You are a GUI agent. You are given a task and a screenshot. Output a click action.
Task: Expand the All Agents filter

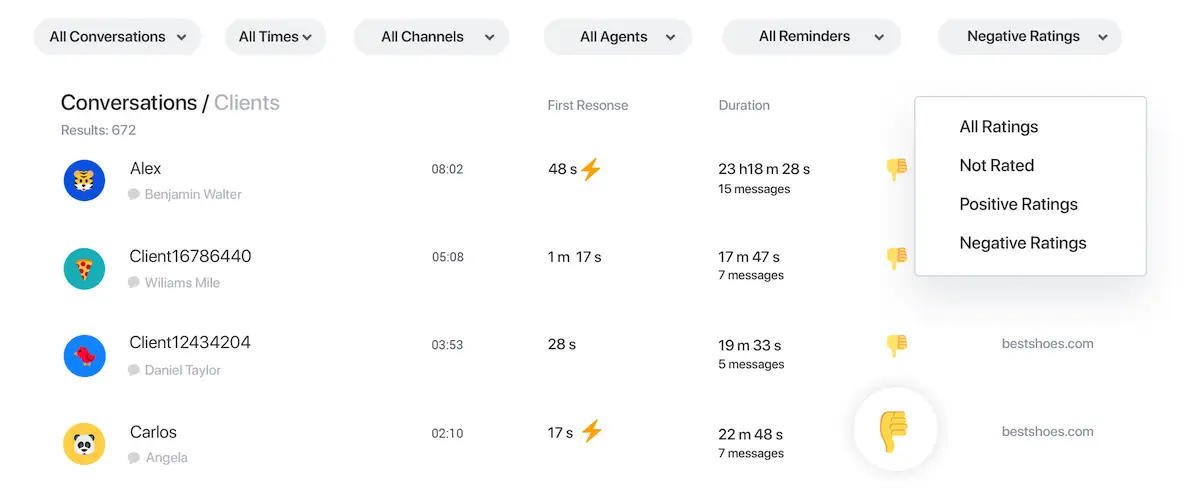617,37
